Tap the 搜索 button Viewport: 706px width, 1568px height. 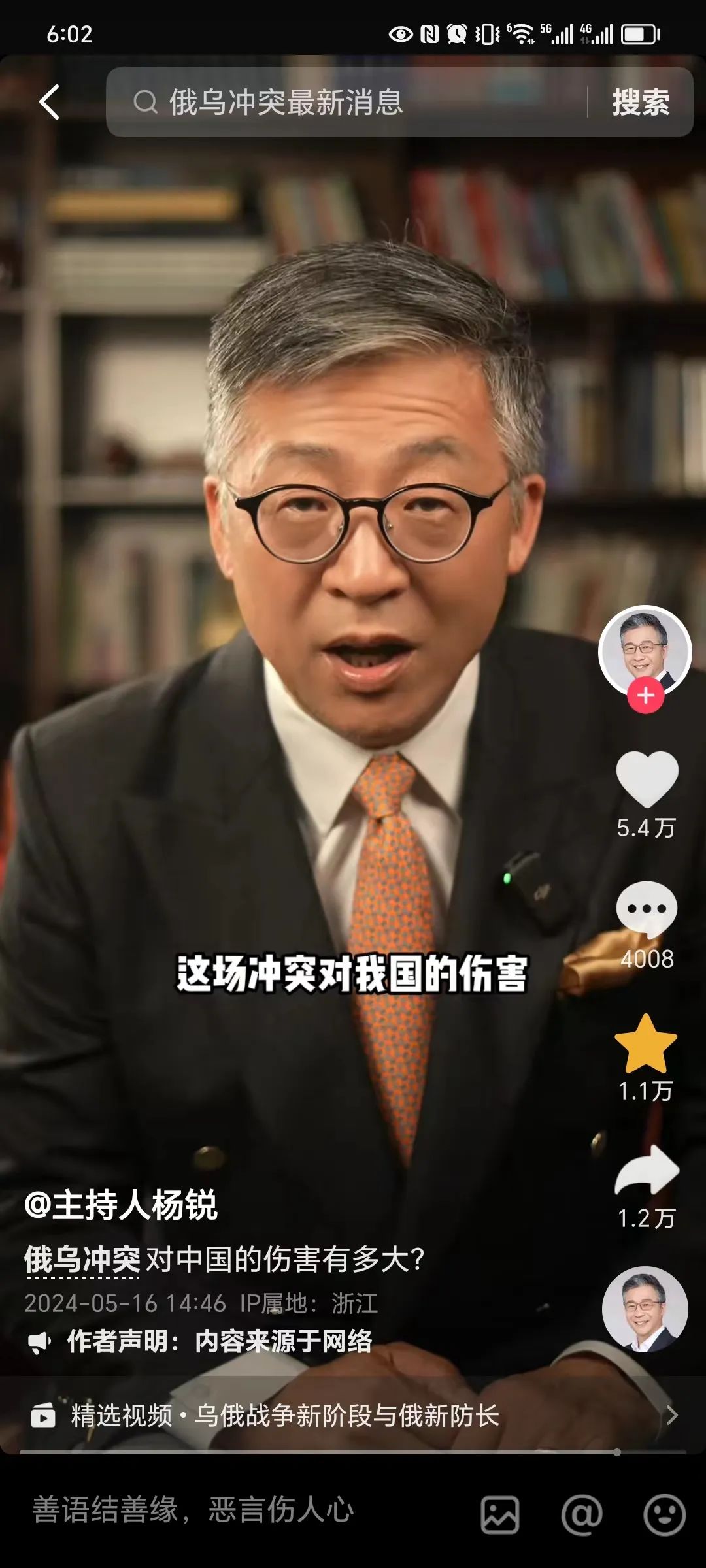[x=640, y=103]
